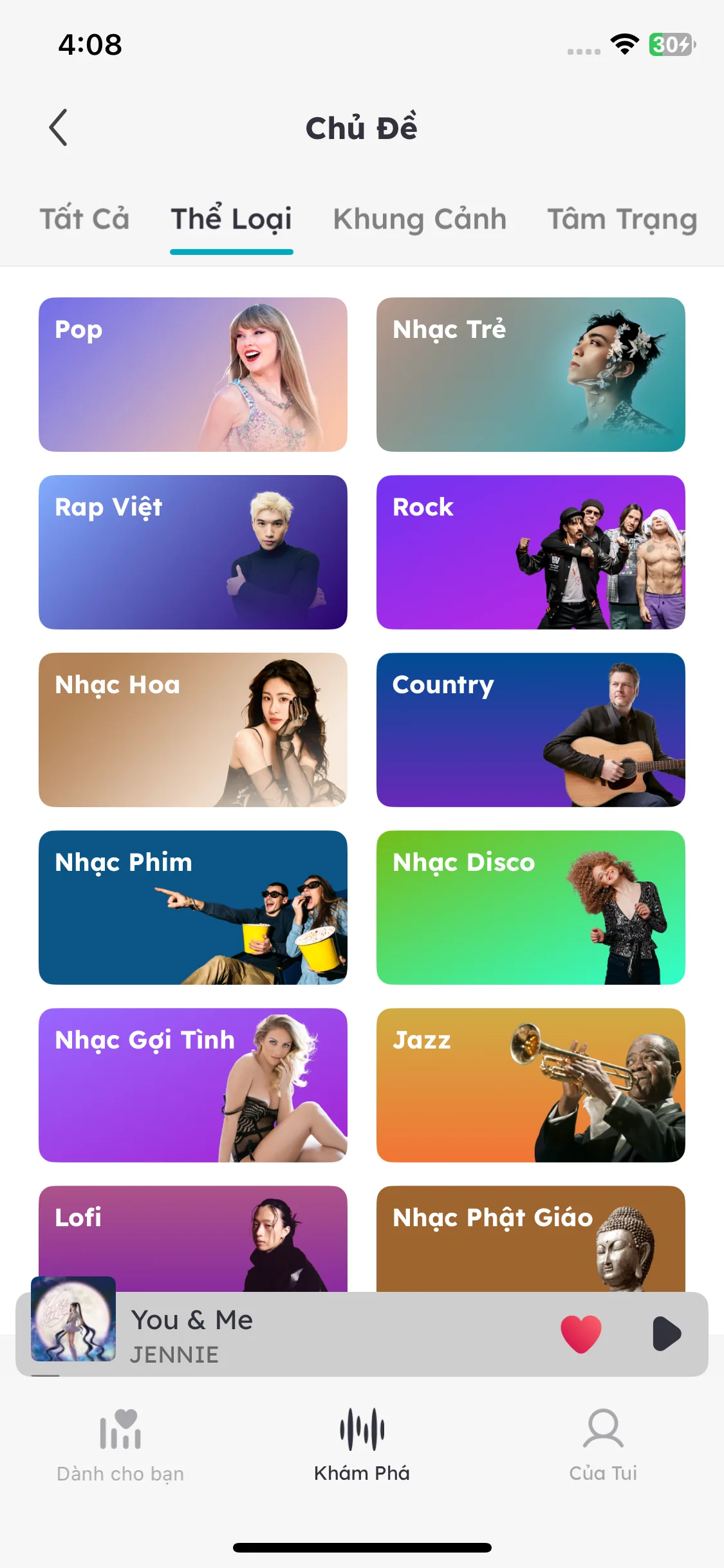This screenshot has width=724, height=1568.
Task: Open the Country genre card
Action: [x=530, y=729]
